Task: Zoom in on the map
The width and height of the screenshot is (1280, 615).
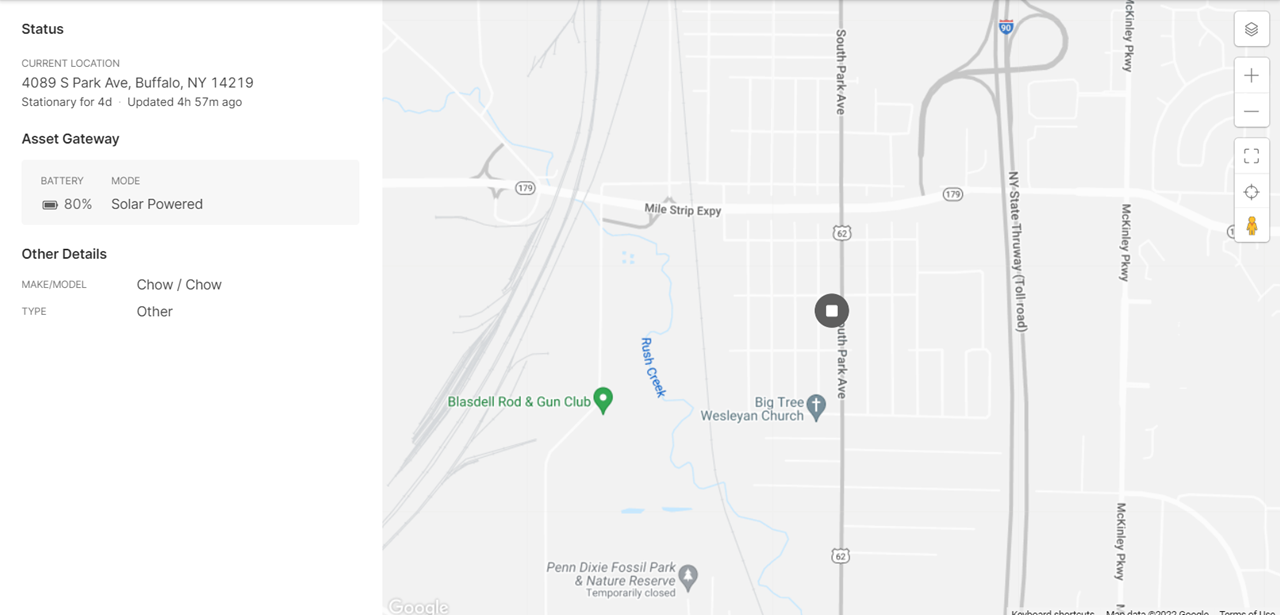Action: click(1251, 76)
